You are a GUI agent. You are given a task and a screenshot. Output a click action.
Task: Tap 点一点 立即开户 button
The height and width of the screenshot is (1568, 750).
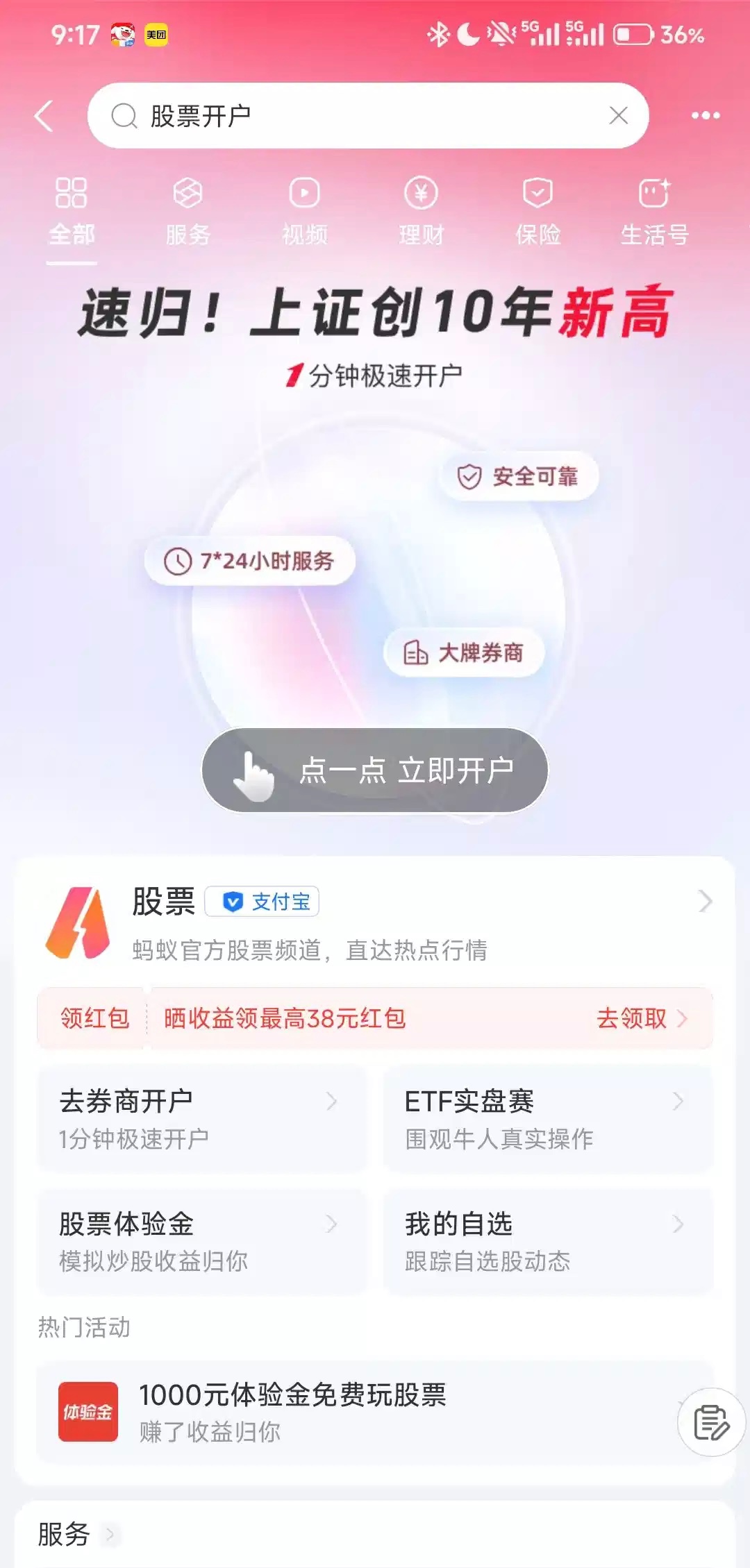[x=375, y=770]
